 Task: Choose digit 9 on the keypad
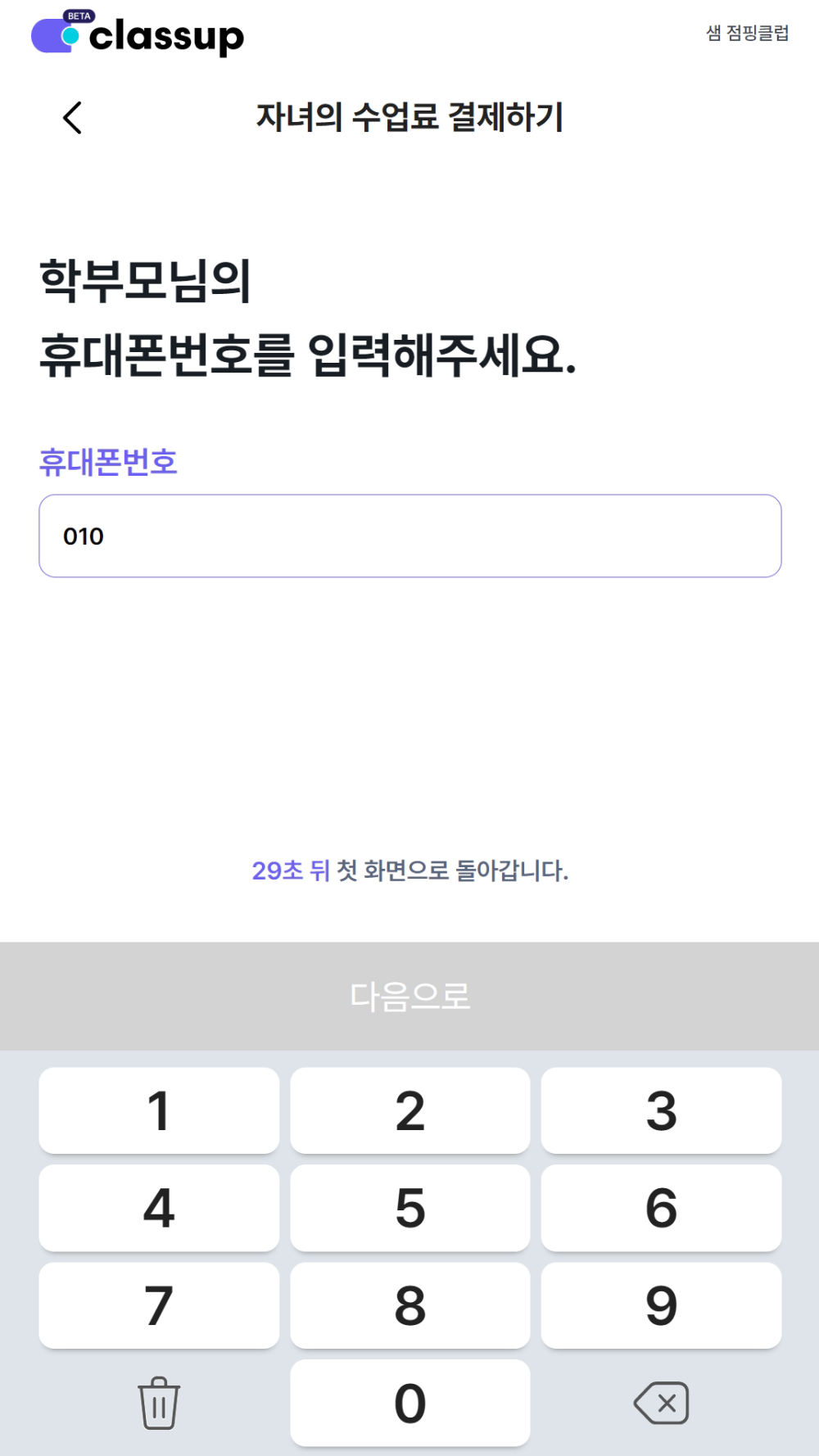point(661,1305)
